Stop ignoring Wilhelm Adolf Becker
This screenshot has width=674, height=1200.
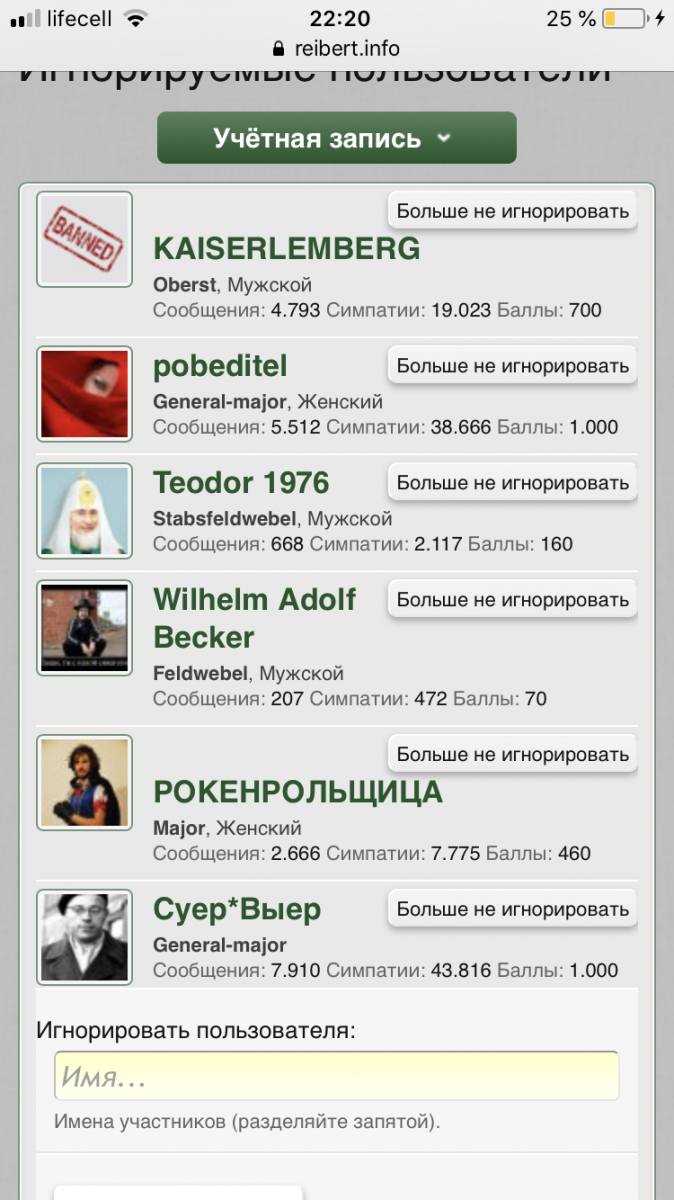pyautogui.click(x=512, y=600)
